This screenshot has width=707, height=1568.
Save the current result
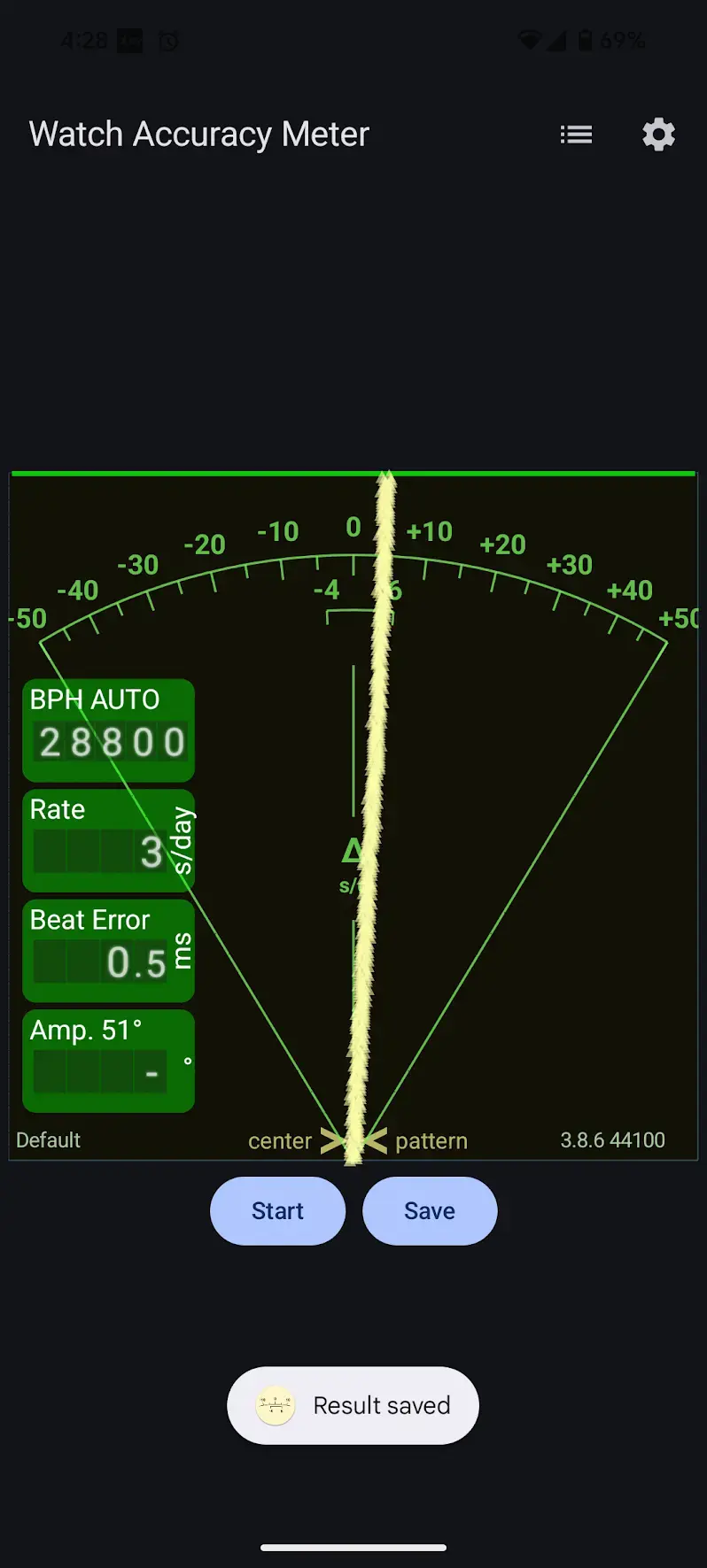pyautogui.click(x=430, y=1210)
